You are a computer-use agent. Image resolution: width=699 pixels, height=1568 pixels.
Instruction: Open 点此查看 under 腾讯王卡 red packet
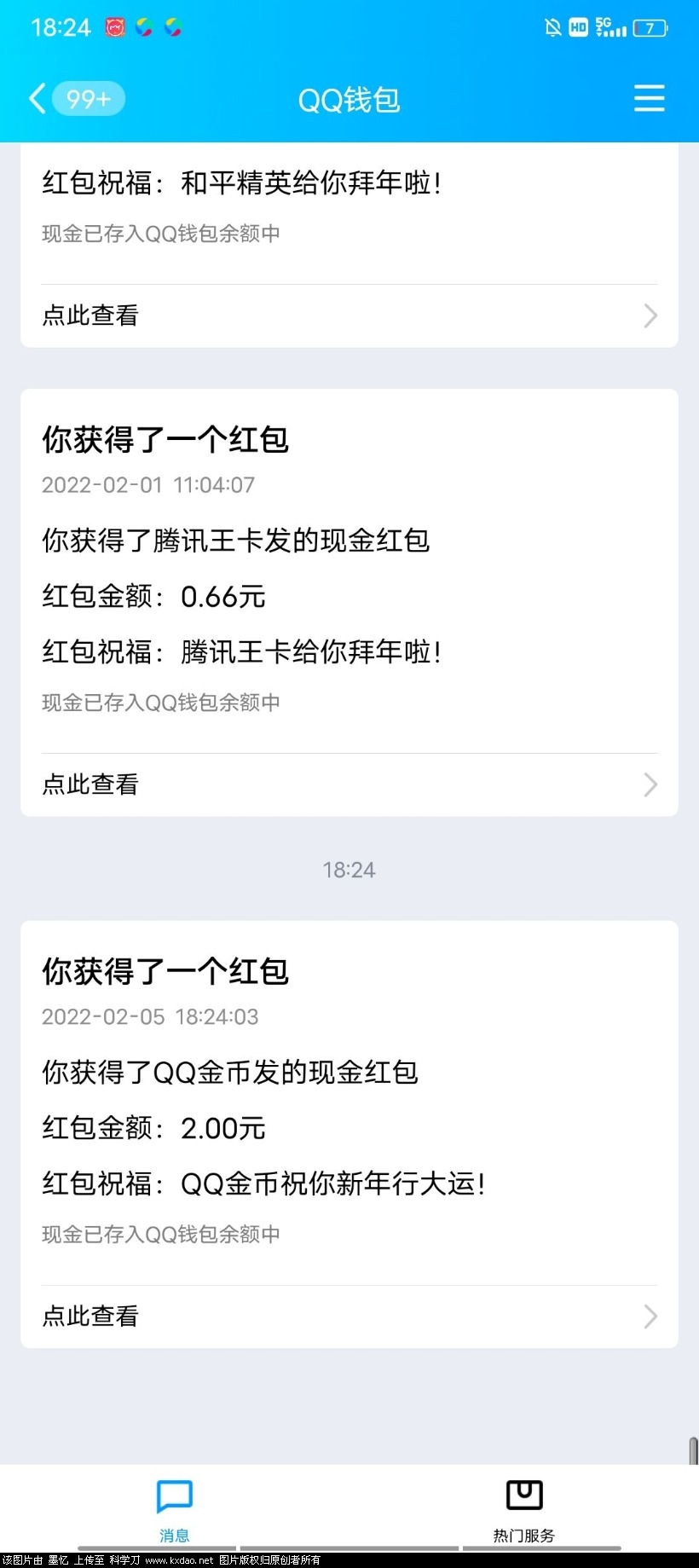point(349,784)
